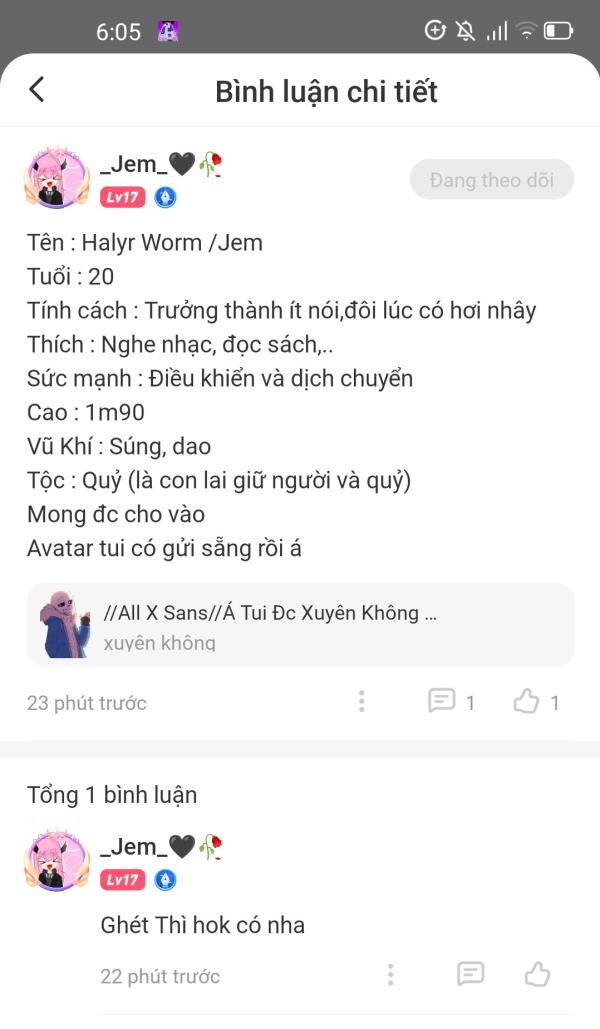This screenshot has height=1029, width=600.
Task: Tap the Đang theo dõi follow button
Action: click(492, 179)
